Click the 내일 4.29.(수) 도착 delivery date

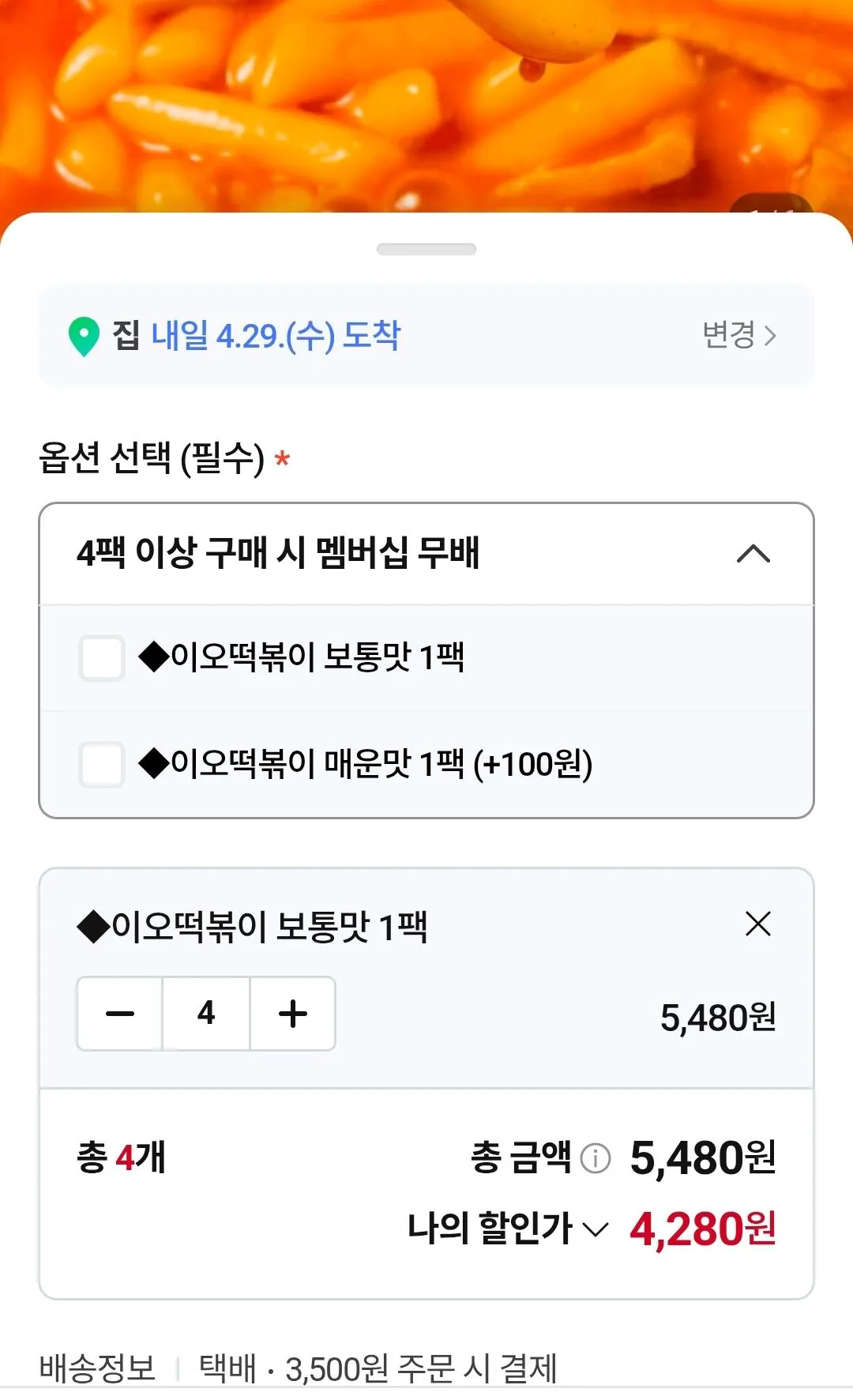[277, 335]
